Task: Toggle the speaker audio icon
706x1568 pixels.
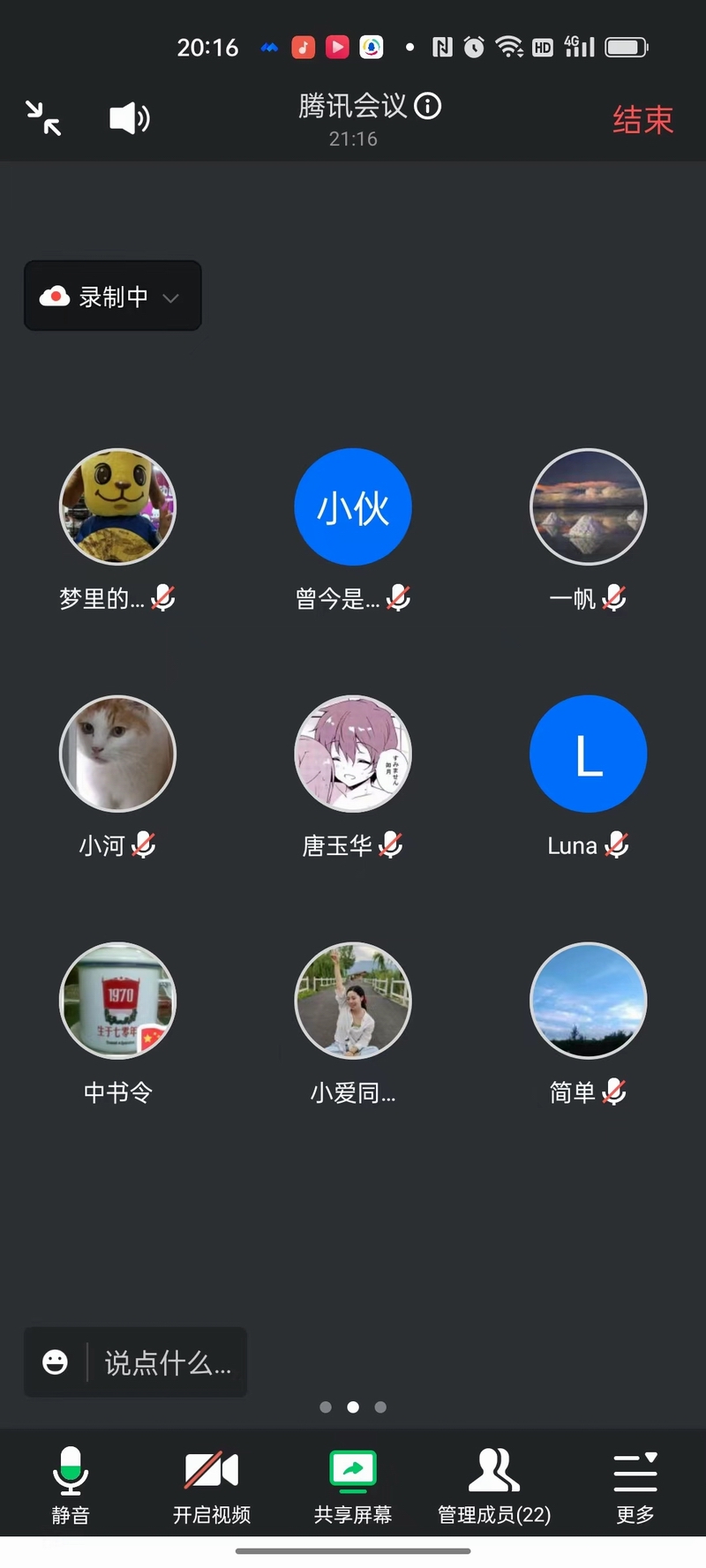Action: point(129,117)
